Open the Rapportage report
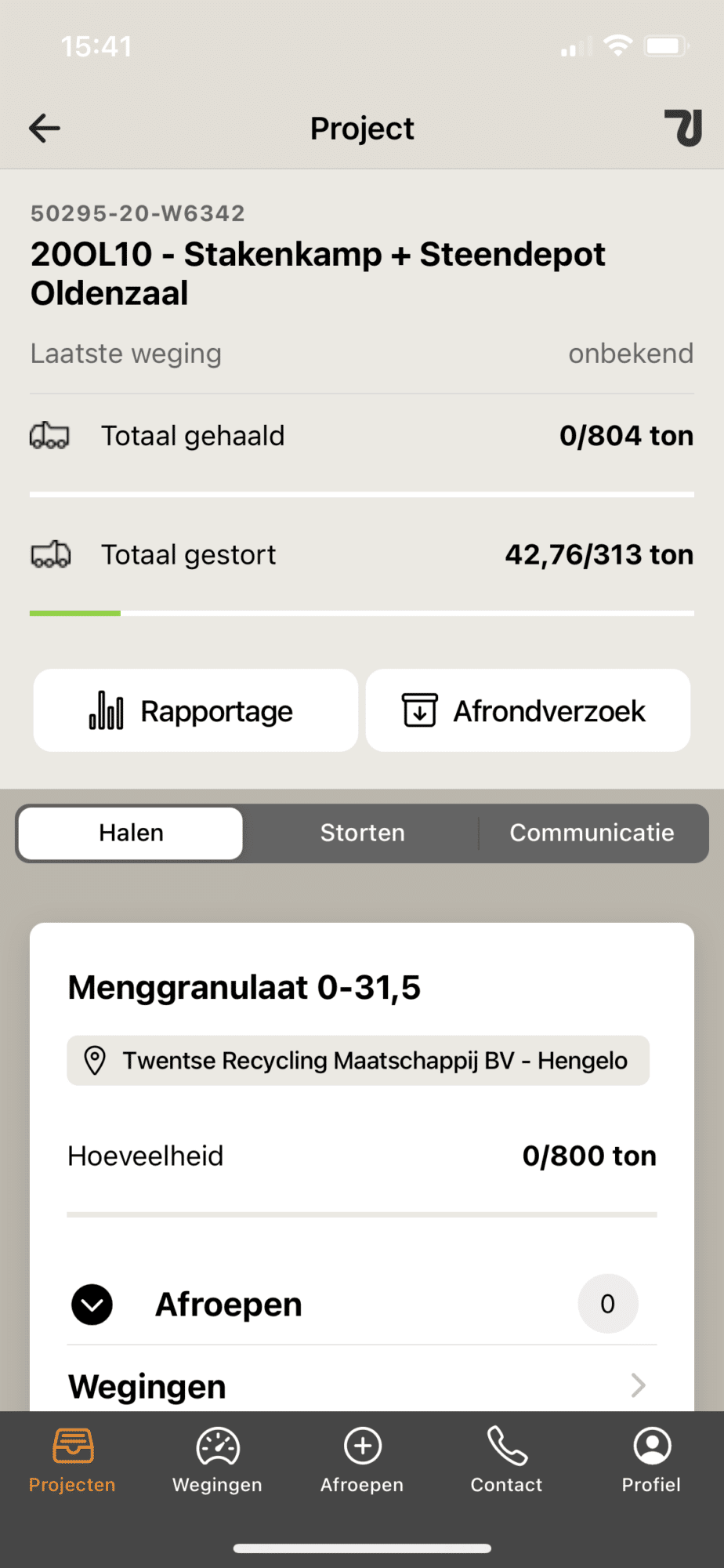Image resolution: width=724 pixels, height=1568 pixels. 196,710
